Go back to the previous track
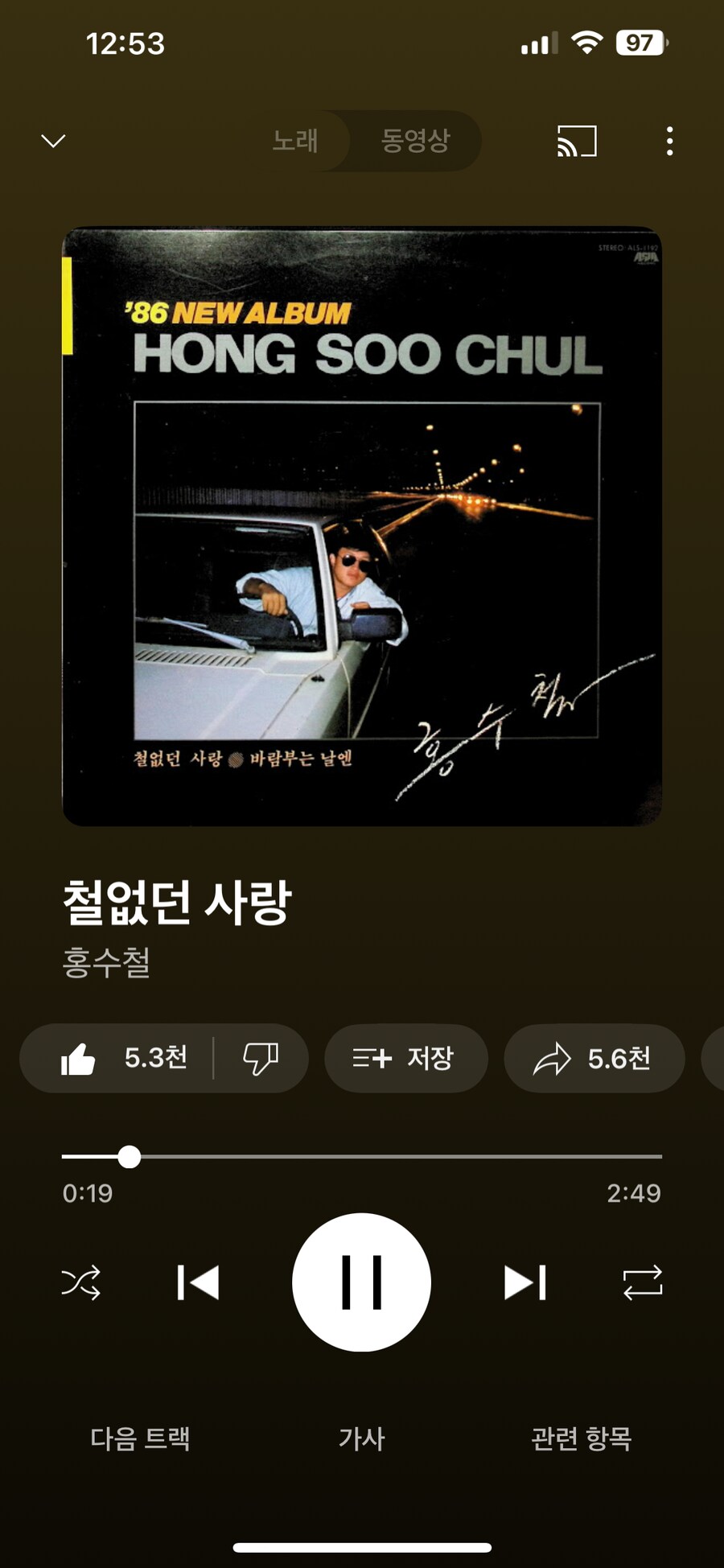 (198, 1282)
